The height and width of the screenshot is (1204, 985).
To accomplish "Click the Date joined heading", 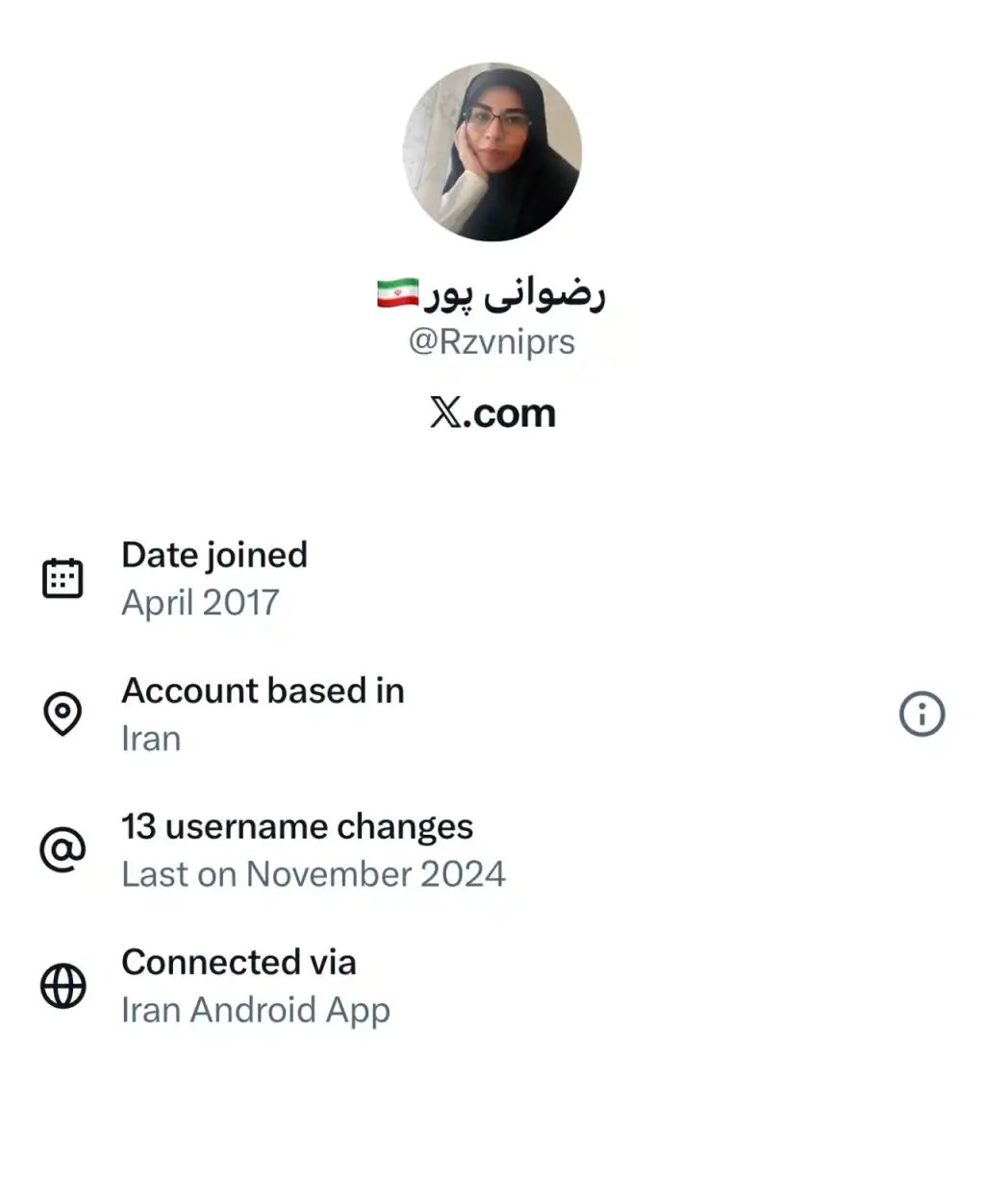I will point(214,555).
